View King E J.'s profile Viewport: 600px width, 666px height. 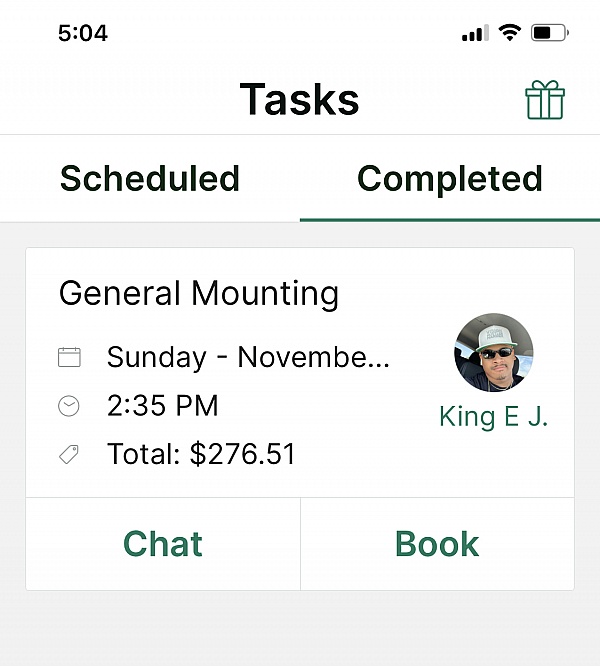pyautogui.click(x=494, y=353)
